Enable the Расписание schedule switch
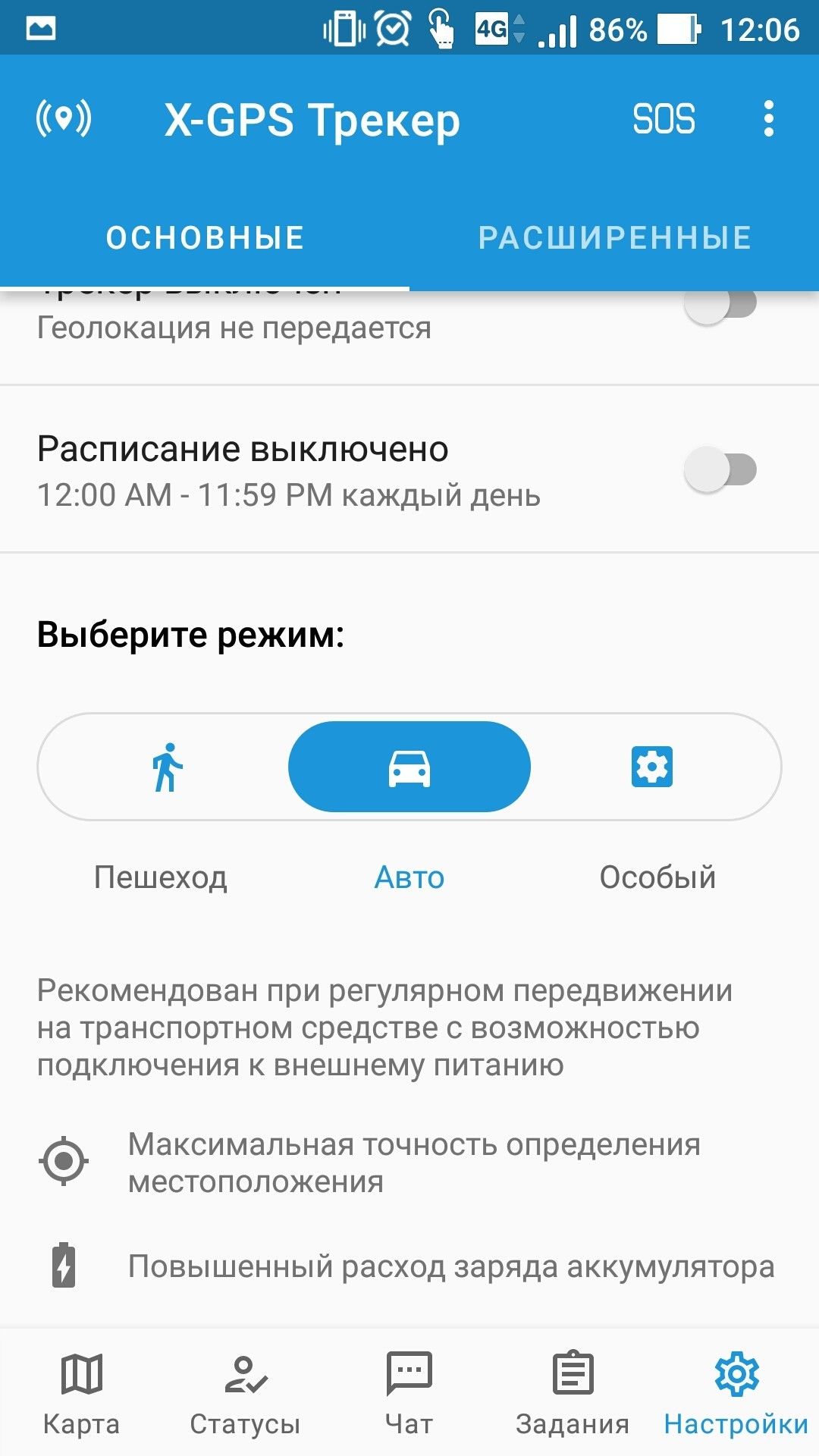 pos(720,469)
